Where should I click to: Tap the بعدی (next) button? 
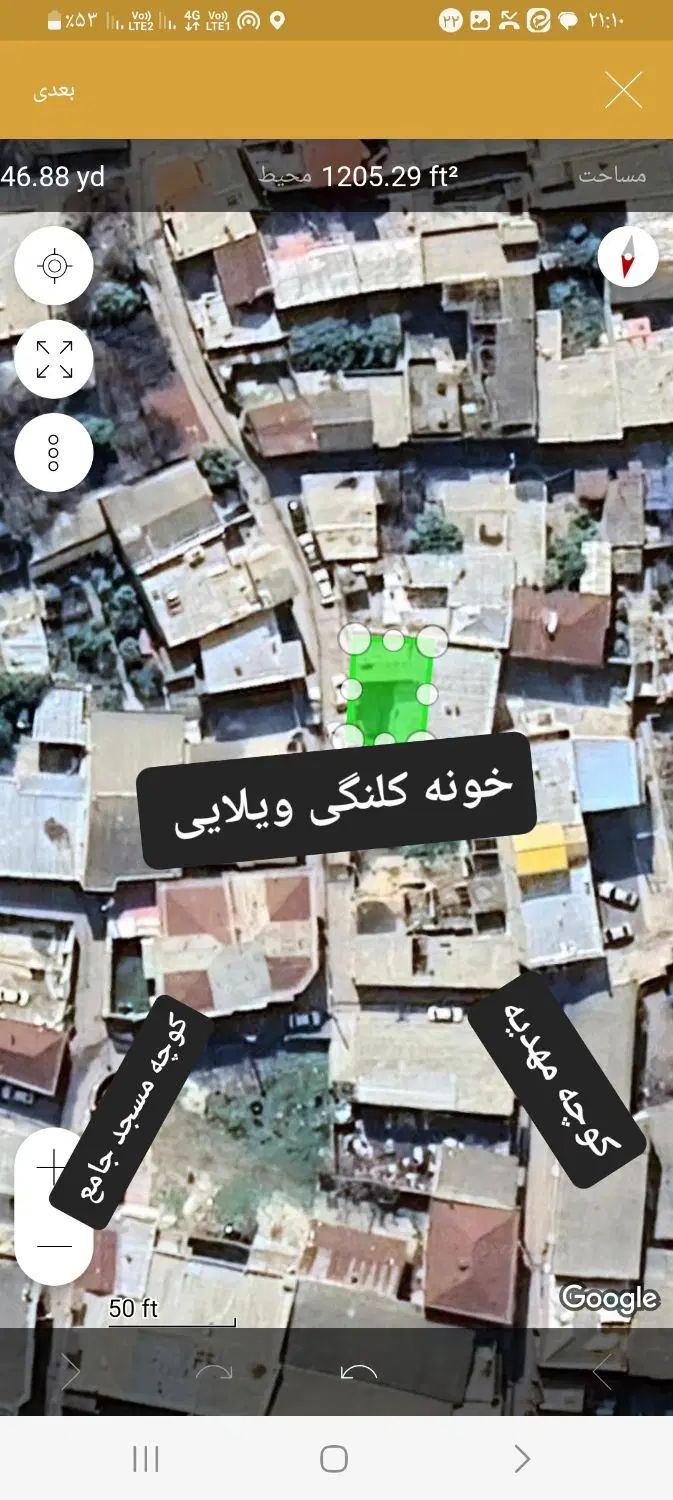point(55,91)
